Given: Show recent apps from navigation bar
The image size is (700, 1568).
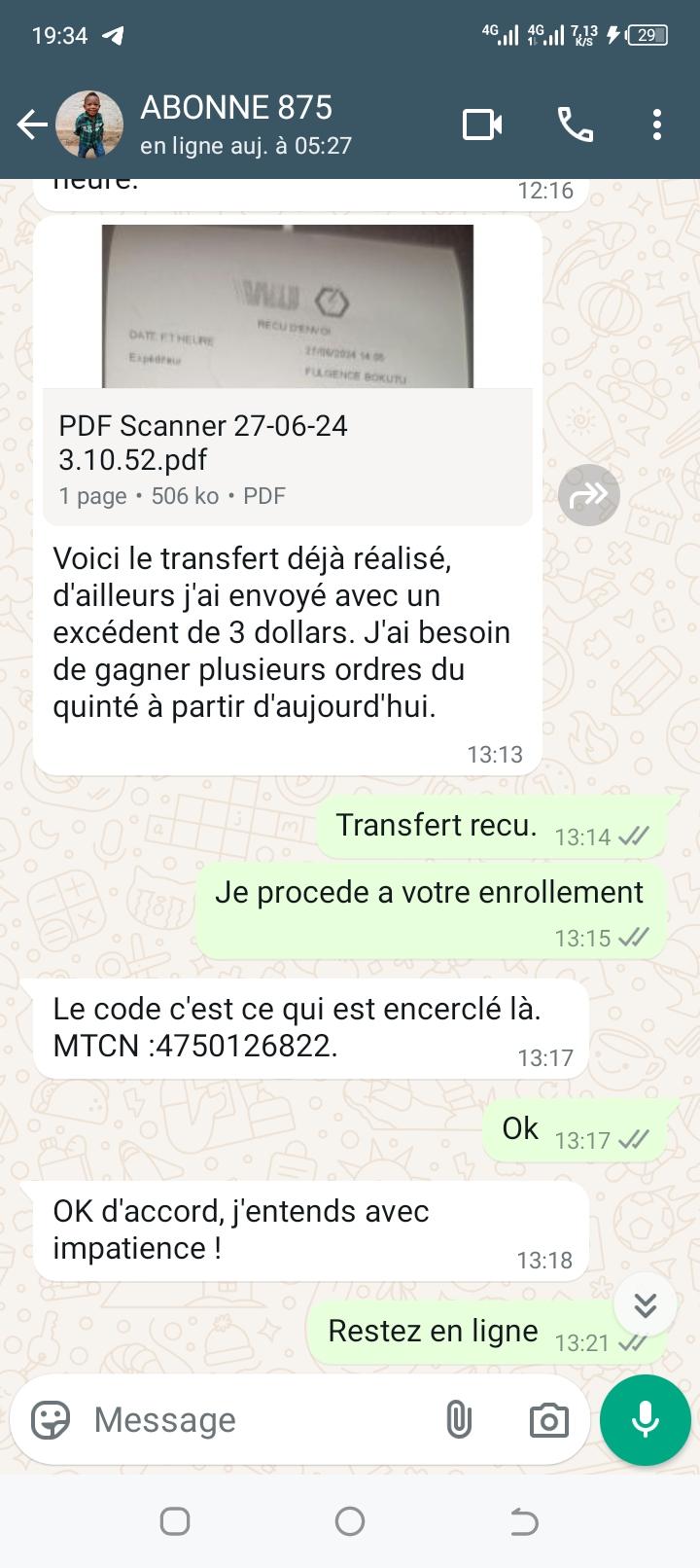Looking at the screenshot, I should click(175, 1521).
